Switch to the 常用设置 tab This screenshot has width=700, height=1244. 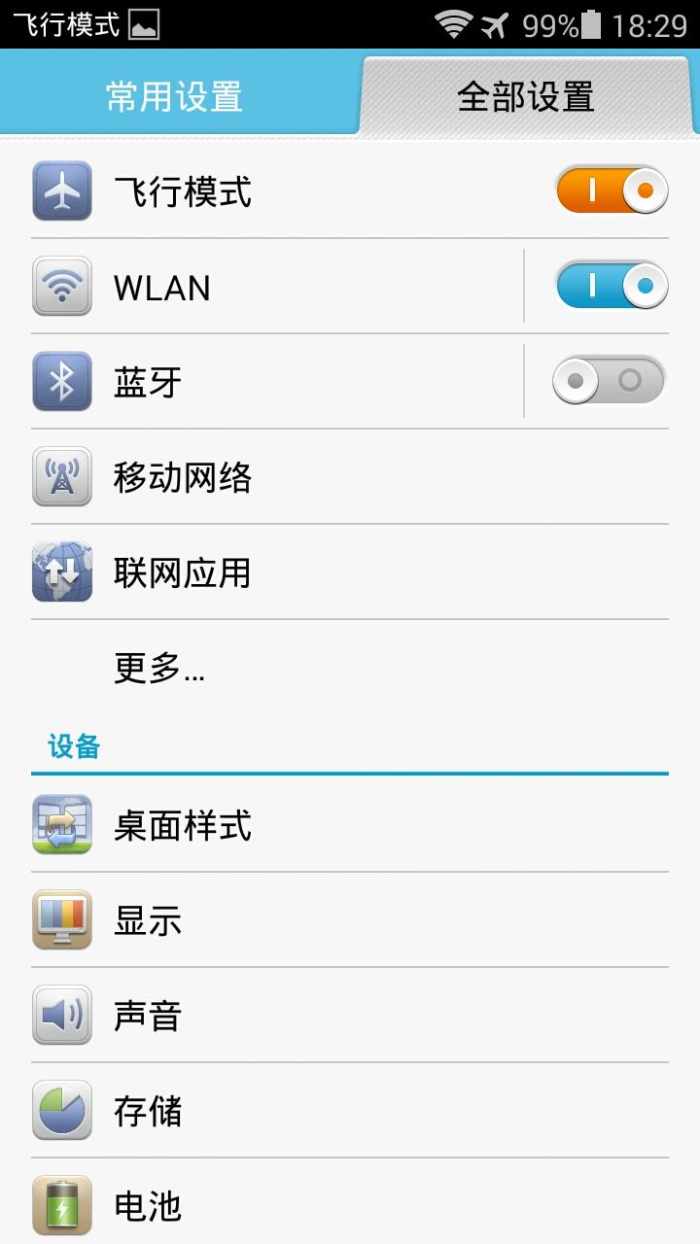(175, 97)
